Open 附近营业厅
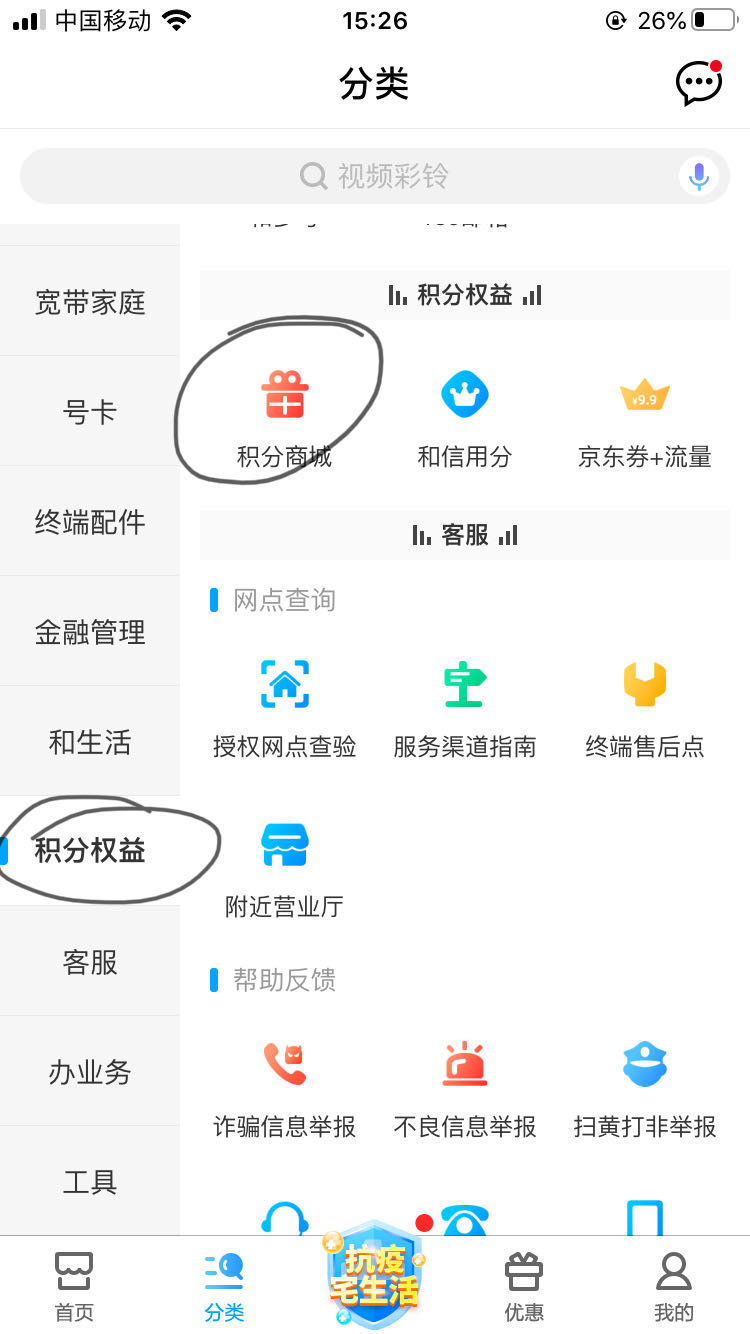The image size is (750, 1334). 284,868
